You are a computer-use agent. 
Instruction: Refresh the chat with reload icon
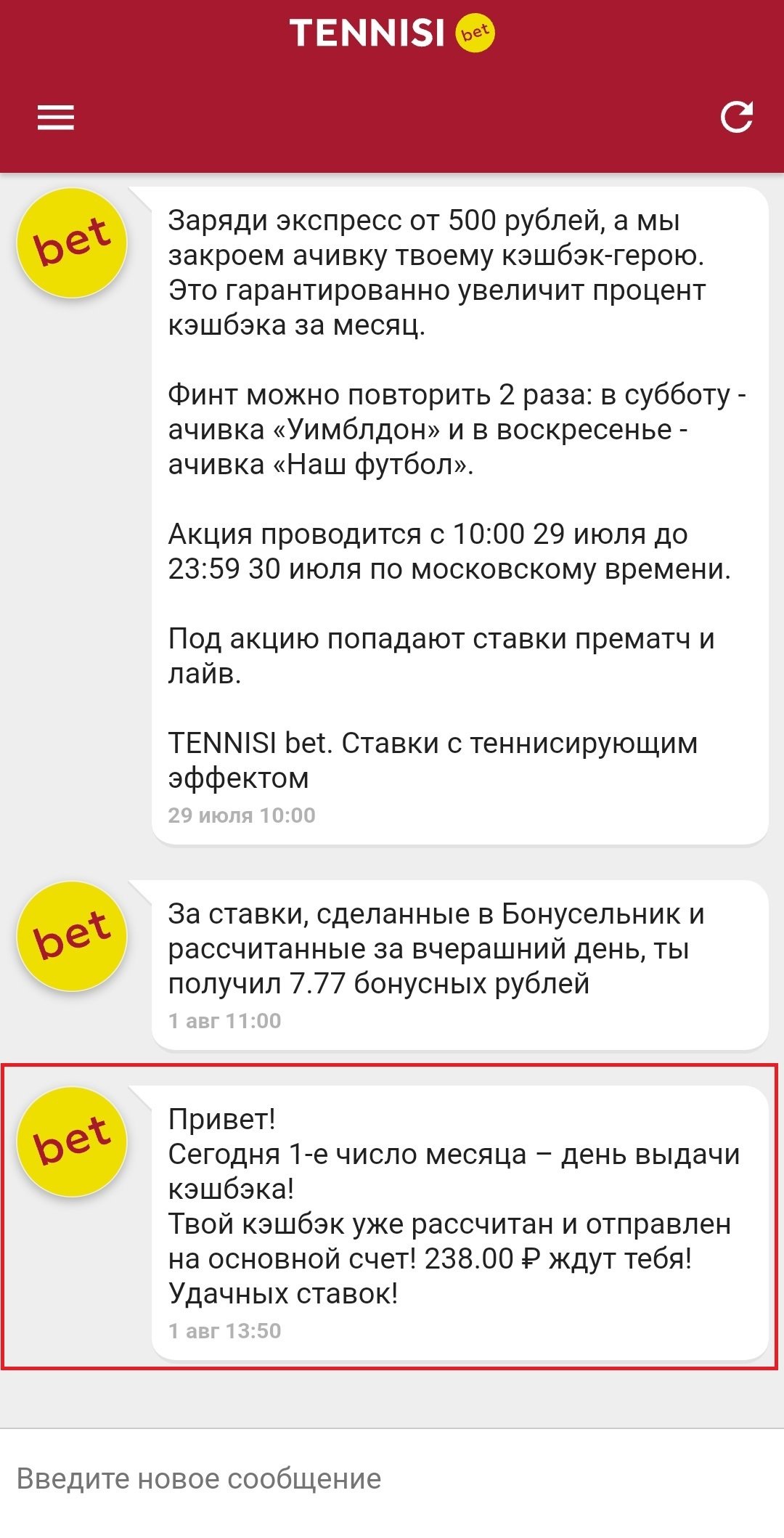(x=736, y=117)
